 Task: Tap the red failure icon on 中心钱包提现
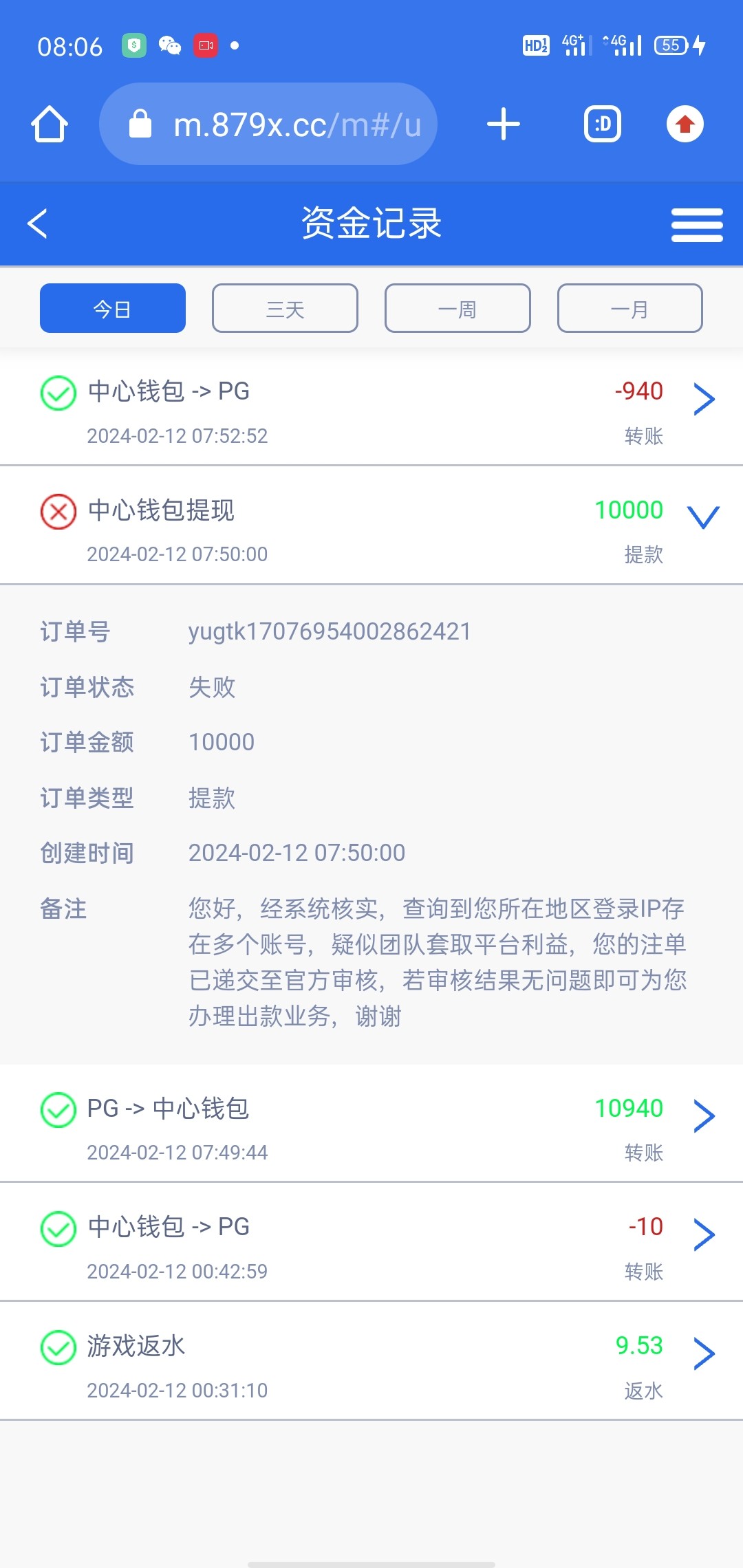pyautogui.click(x=58, y=512)
